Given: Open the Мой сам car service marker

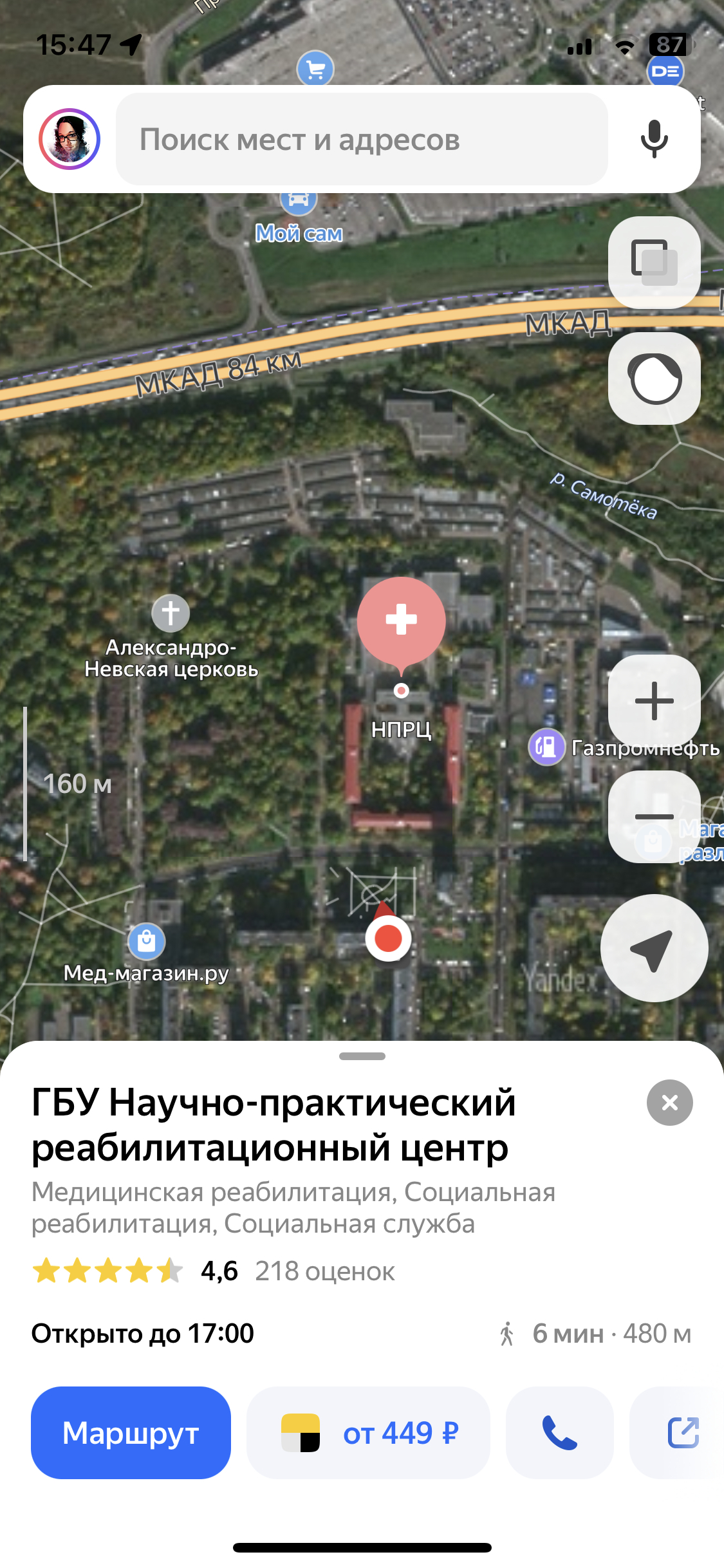Looking at the screenshot, I should pyautogui.click(x=299, y=201).
